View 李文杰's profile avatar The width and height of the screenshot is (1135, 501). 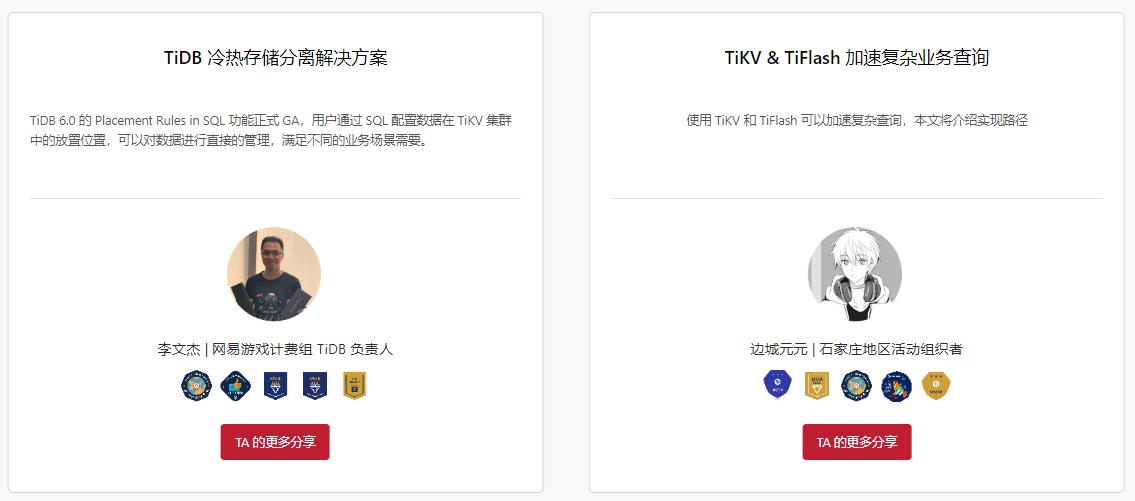pos(274,274)
